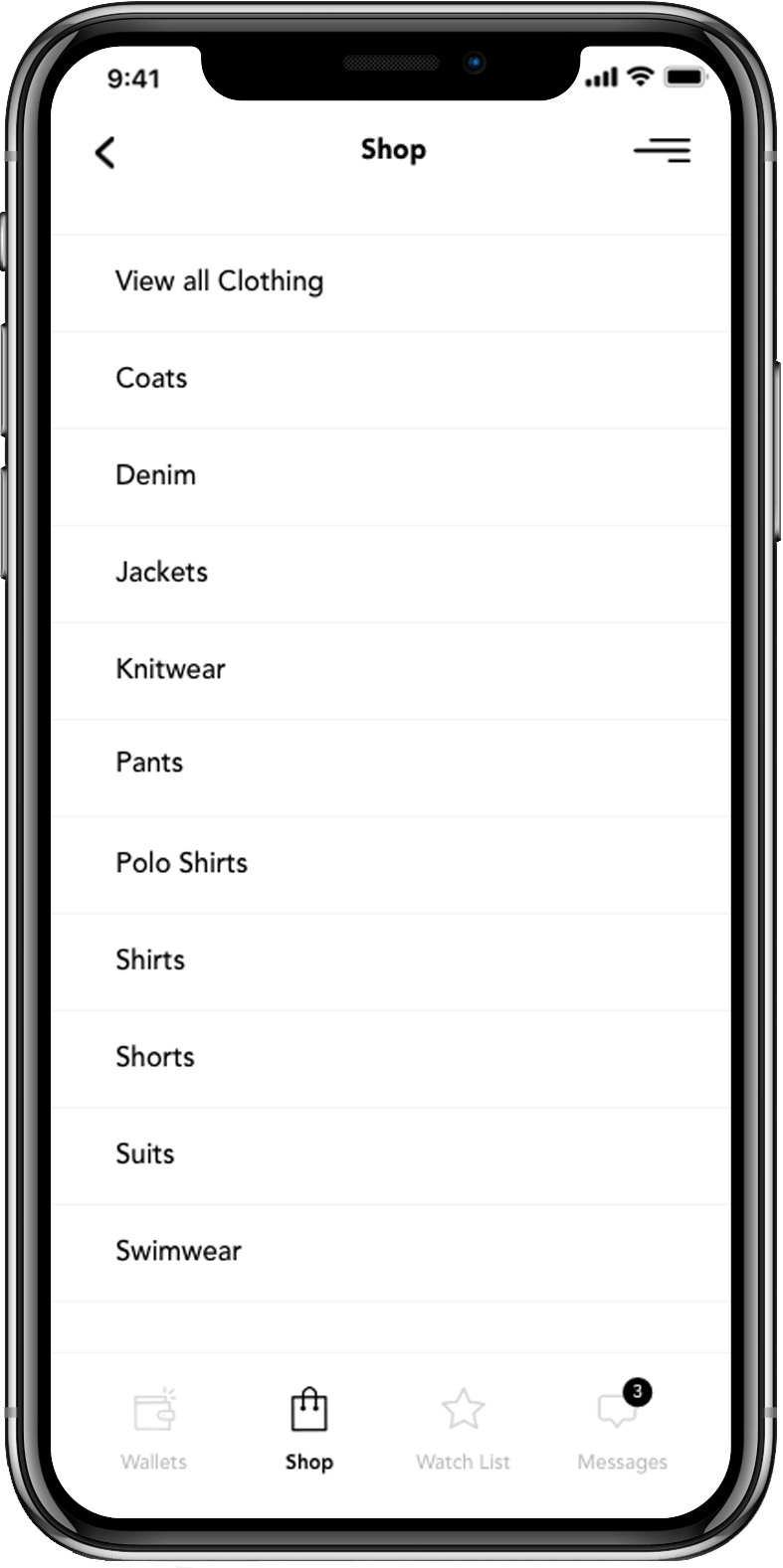The height and width of the screenshot is (1568, 783).
Task: Open the Denim category
Action: coord(156,475)
